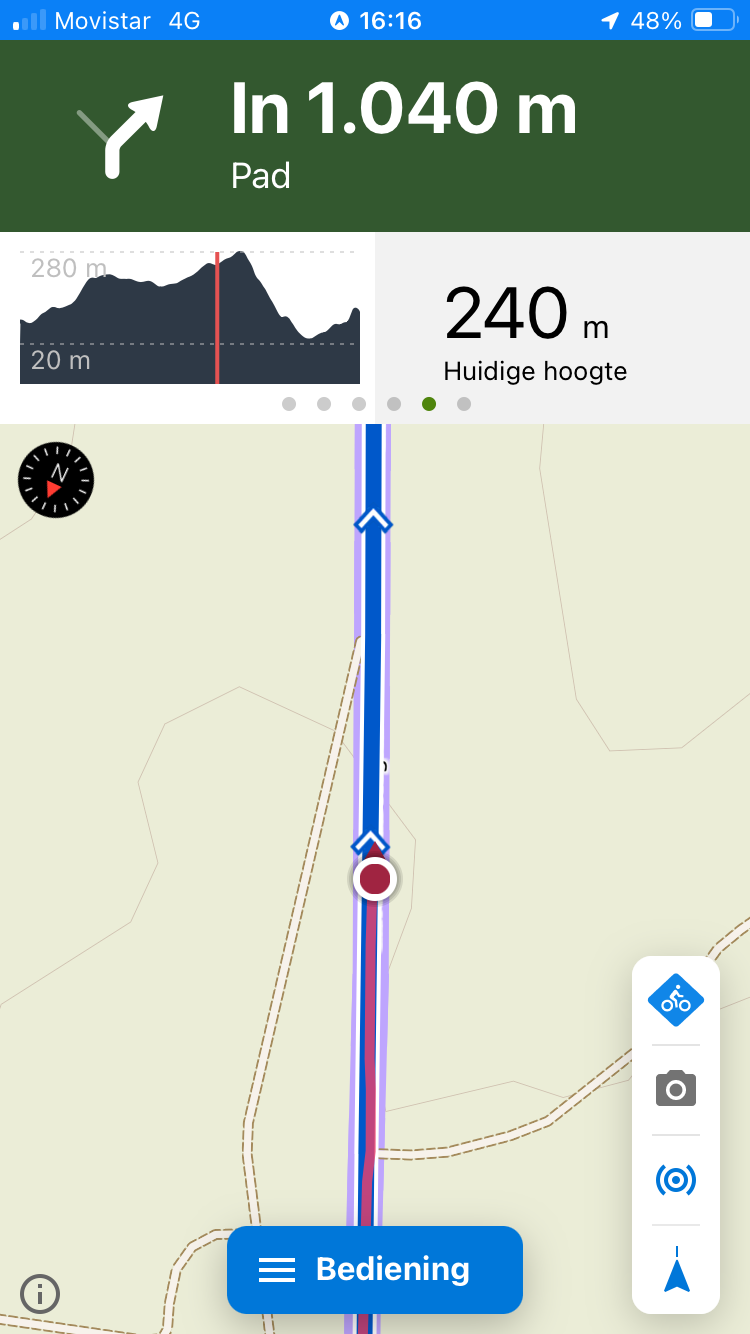This screenshot has width=750, height=1334.
Task: Tap the live tracking broadcast icon
Action: click(676, 1180)
